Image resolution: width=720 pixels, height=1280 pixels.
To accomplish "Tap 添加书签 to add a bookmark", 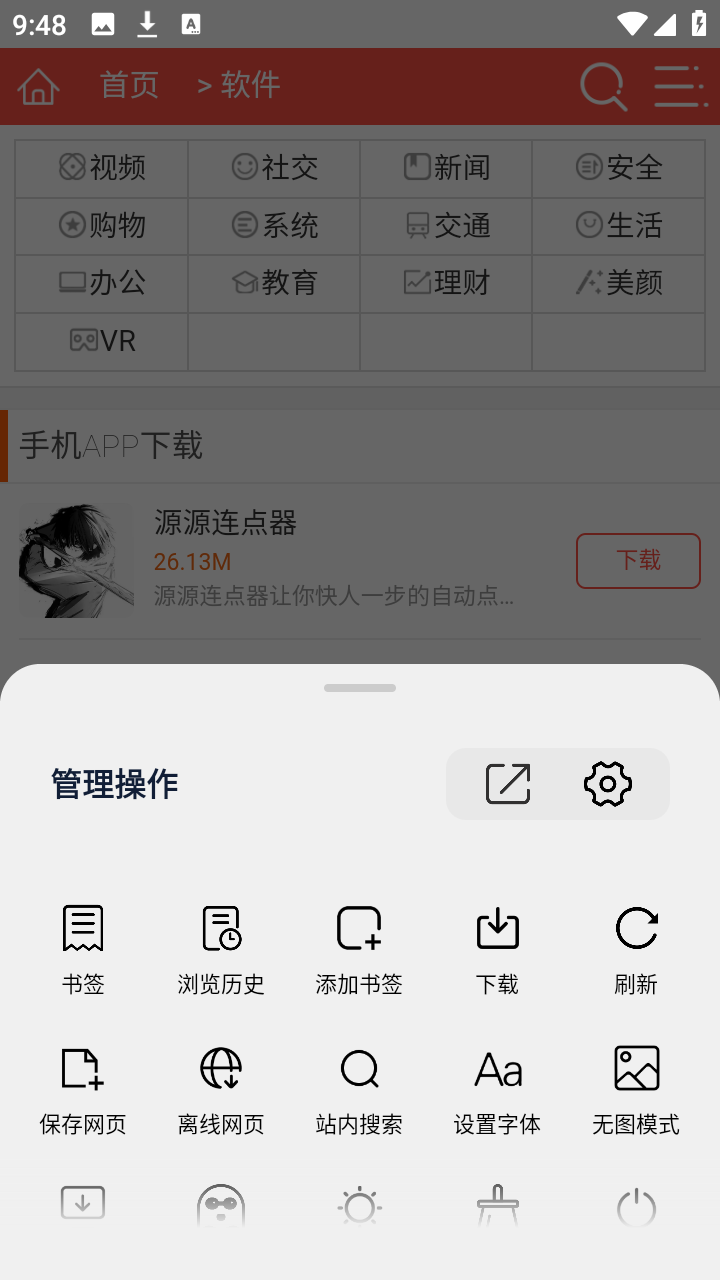I will 358,945.
